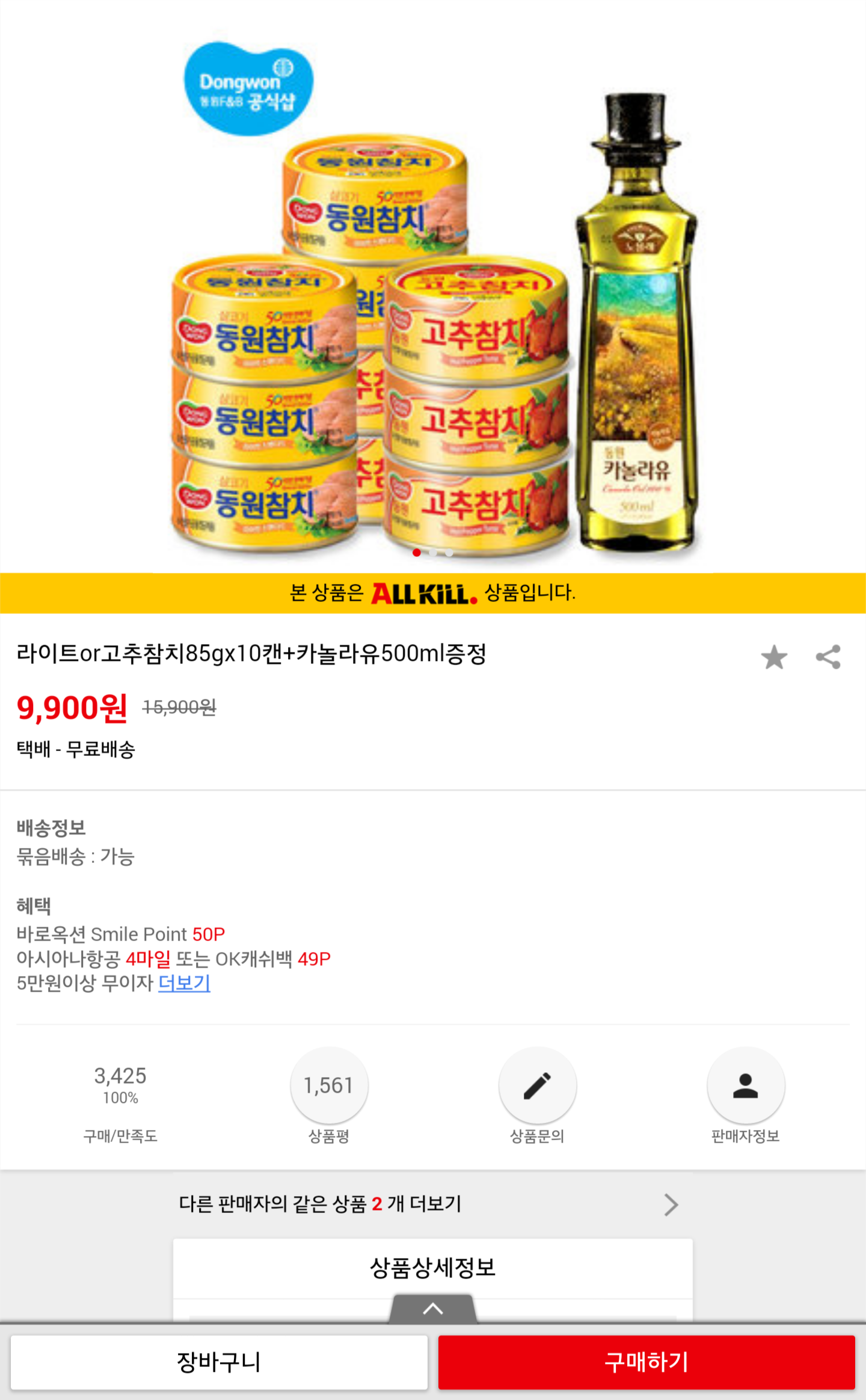Share this product listing

(x=828, y=657)
